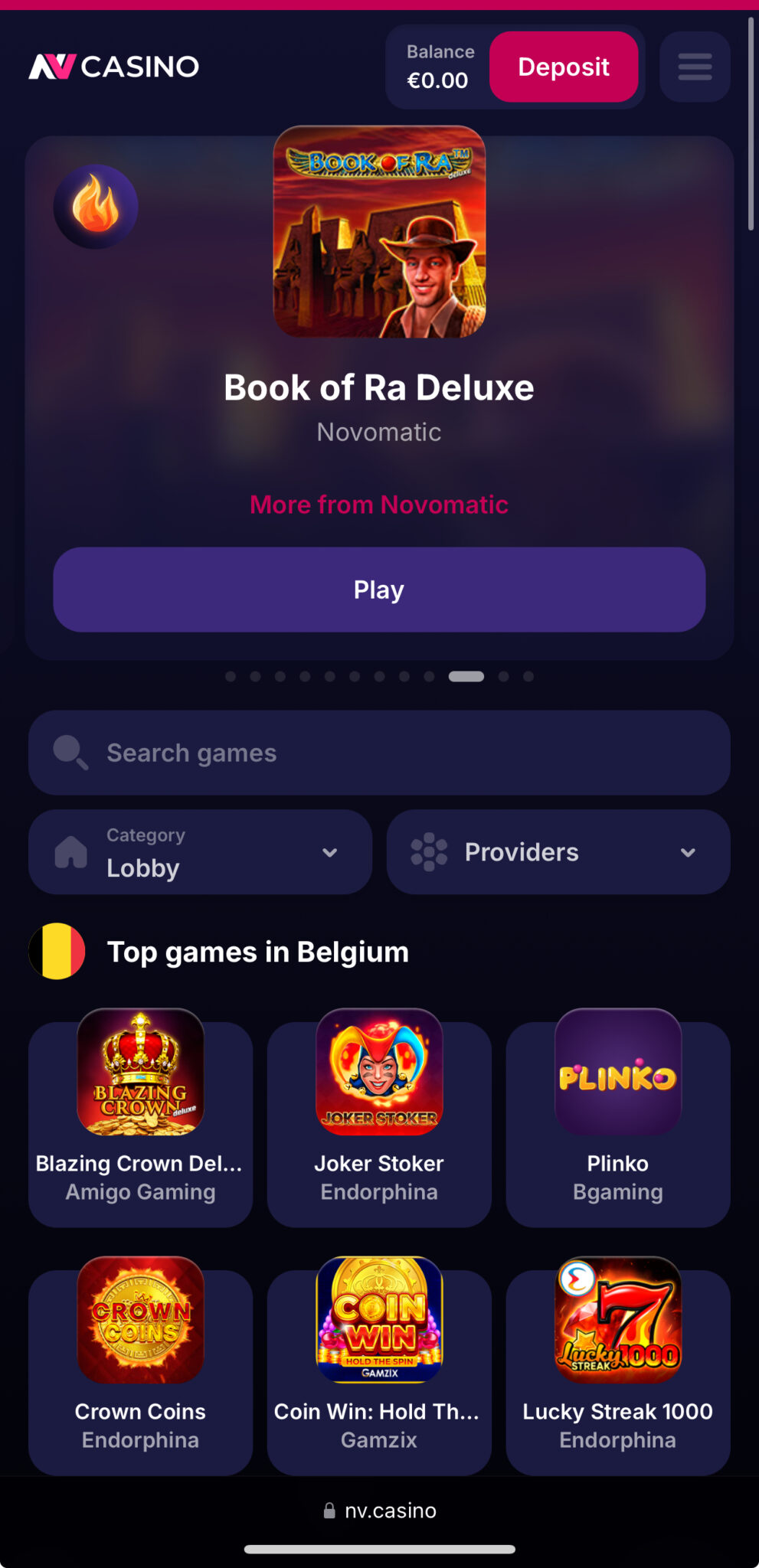759x1568 pixels.
Task: Expand the Category Lobby dropdown
Action: [200, 852]
